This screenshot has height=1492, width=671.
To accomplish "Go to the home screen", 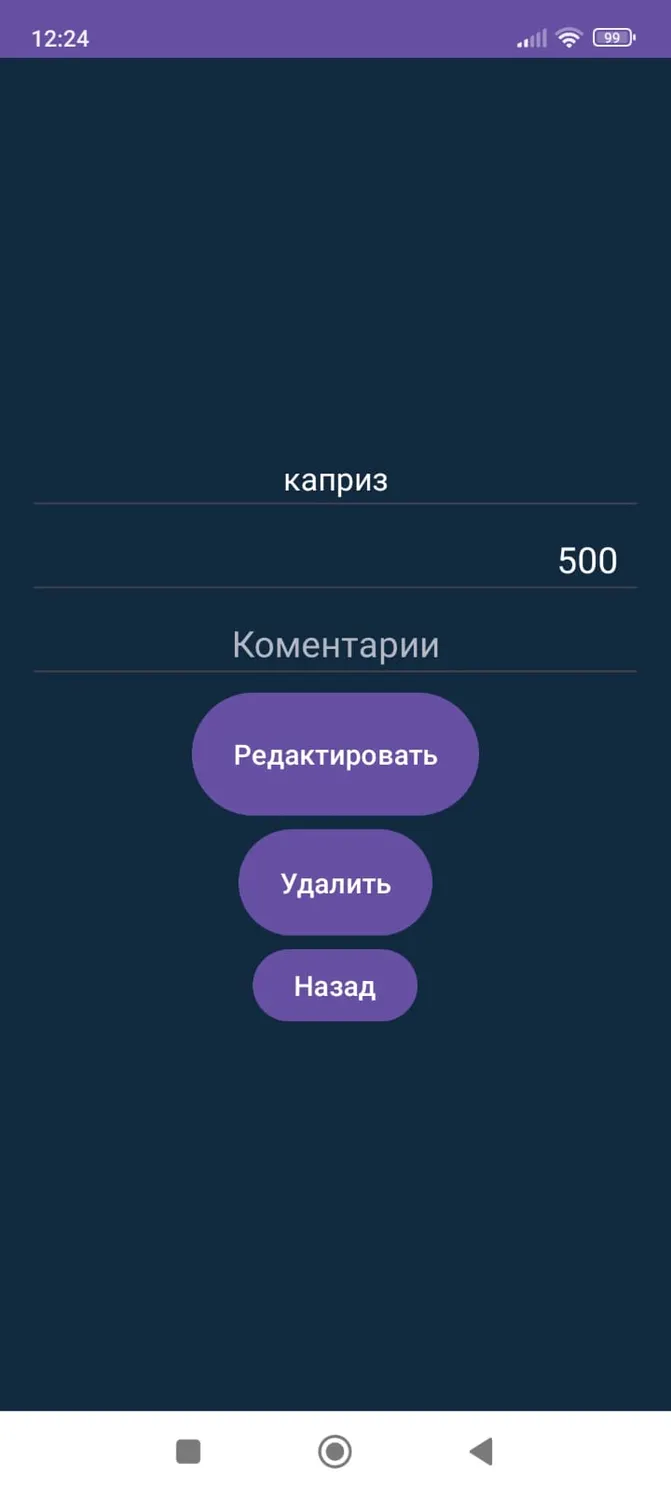I will 335,1451.
